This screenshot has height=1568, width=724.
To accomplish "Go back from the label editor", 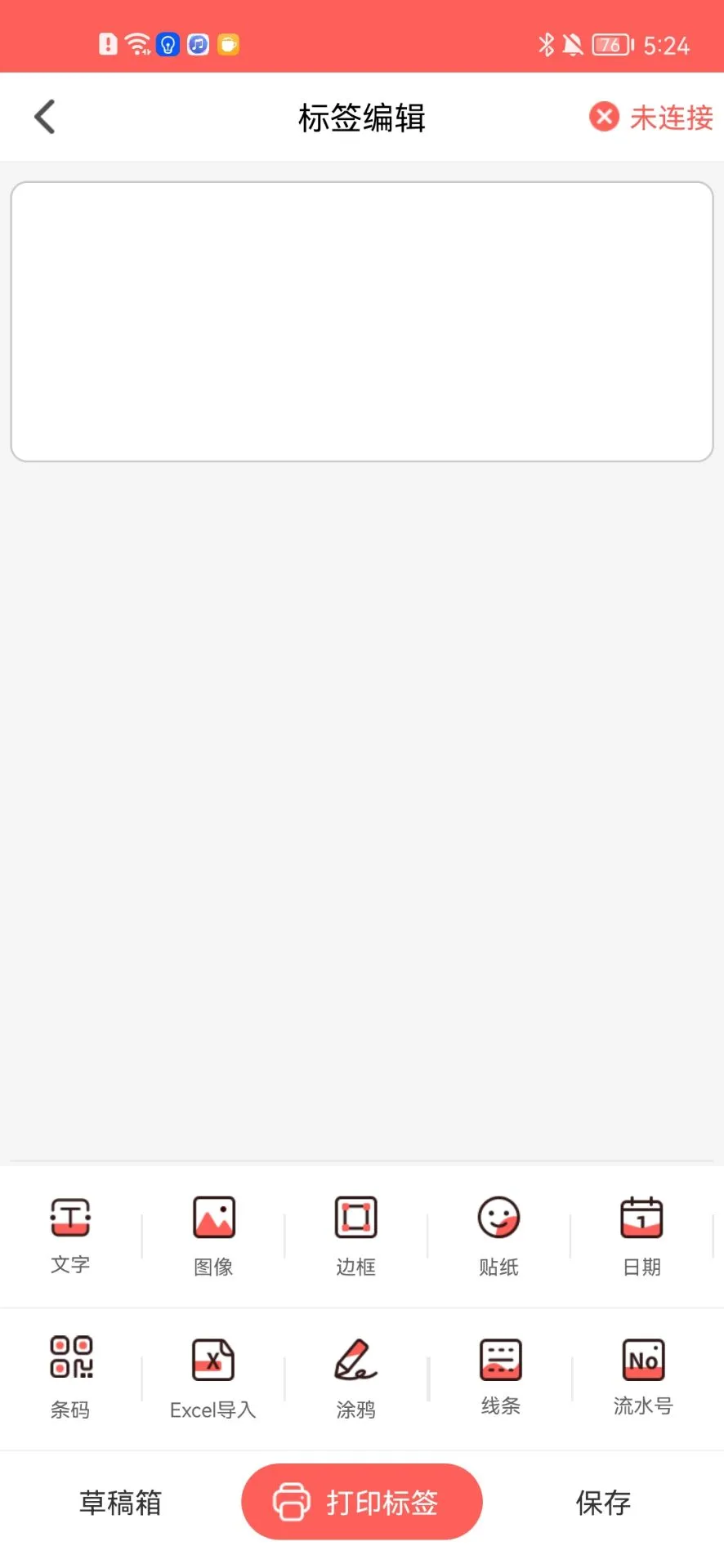I will tap(45, 117).
